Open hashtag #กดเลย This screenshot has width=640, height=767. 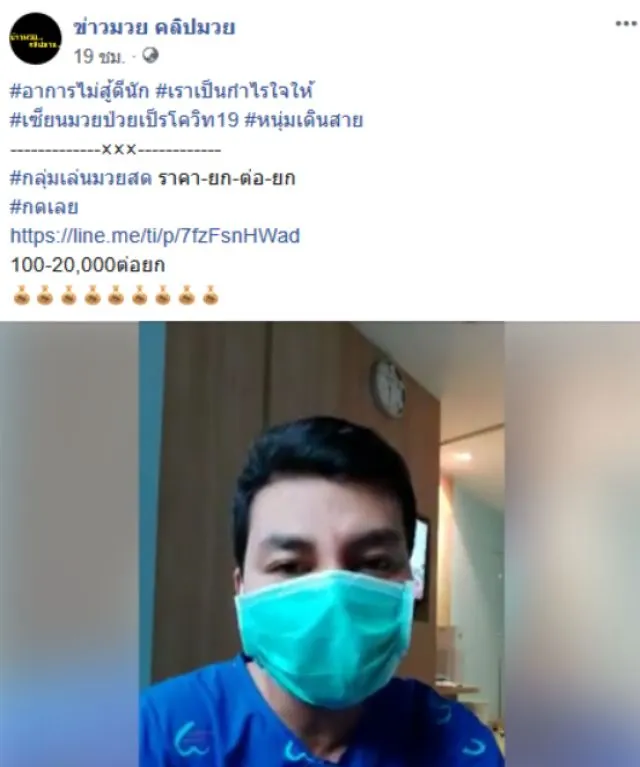43,208
